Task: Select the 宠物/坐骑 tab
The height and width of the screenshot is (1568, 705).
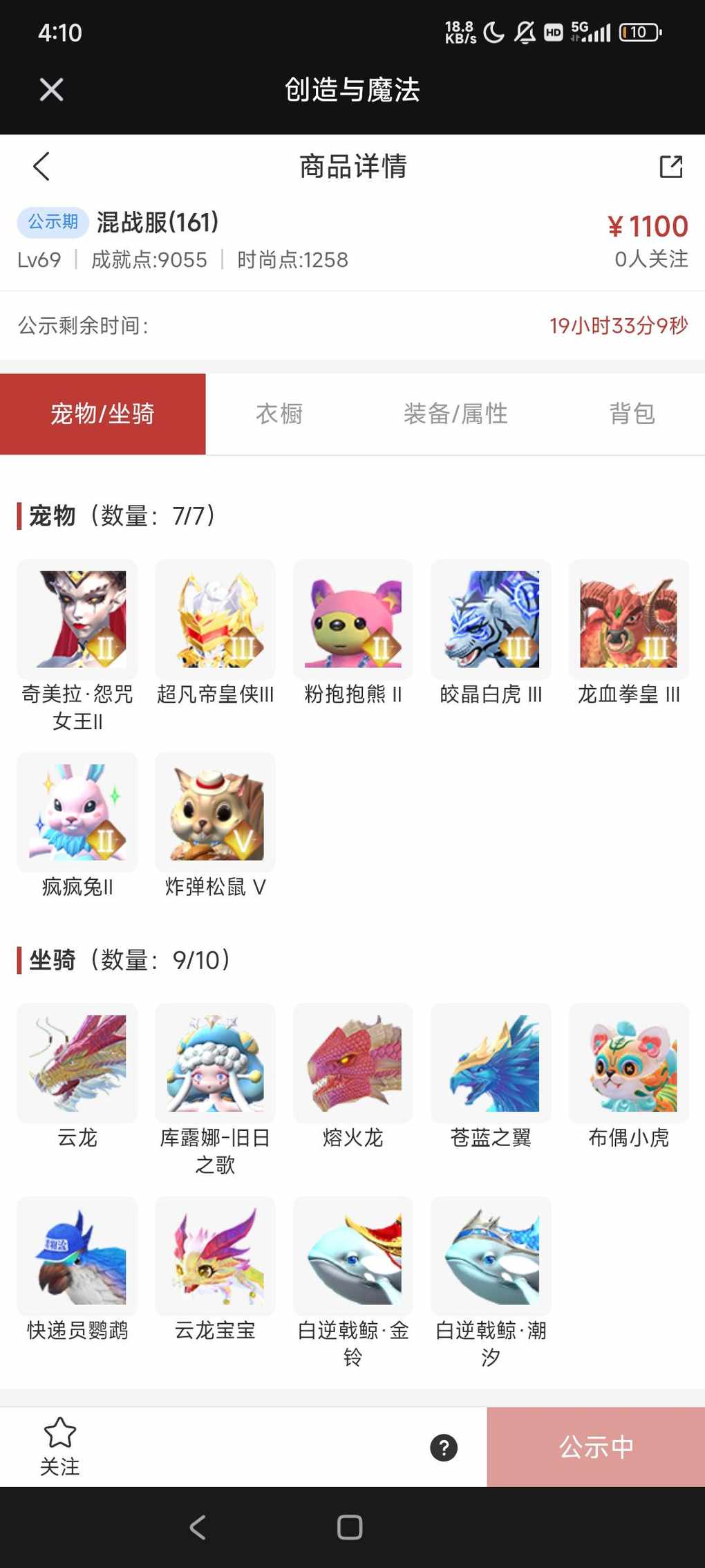Action: pyautogui.click(x=102, y=414)
